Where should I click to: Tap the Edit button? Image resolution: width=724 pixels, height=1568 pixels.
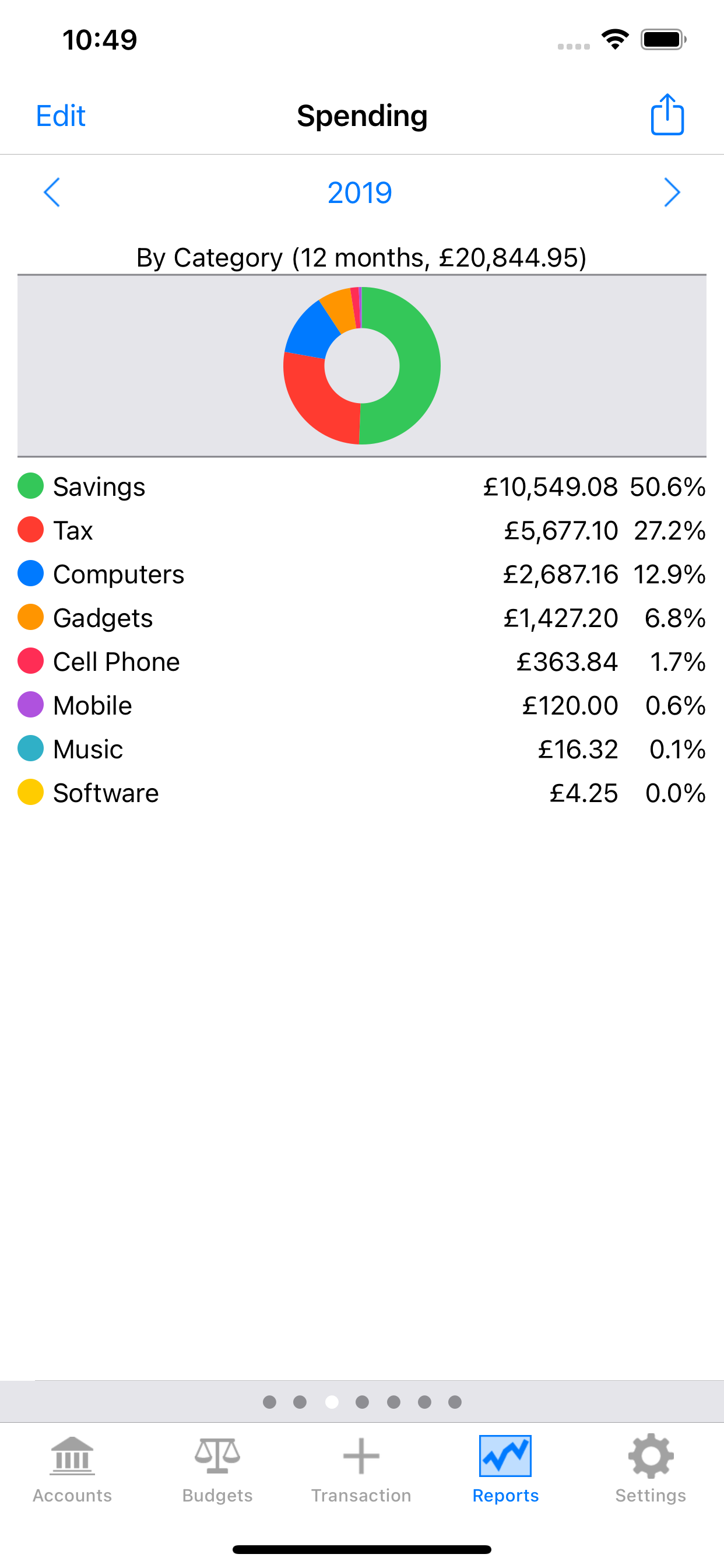tap(60, 116)
